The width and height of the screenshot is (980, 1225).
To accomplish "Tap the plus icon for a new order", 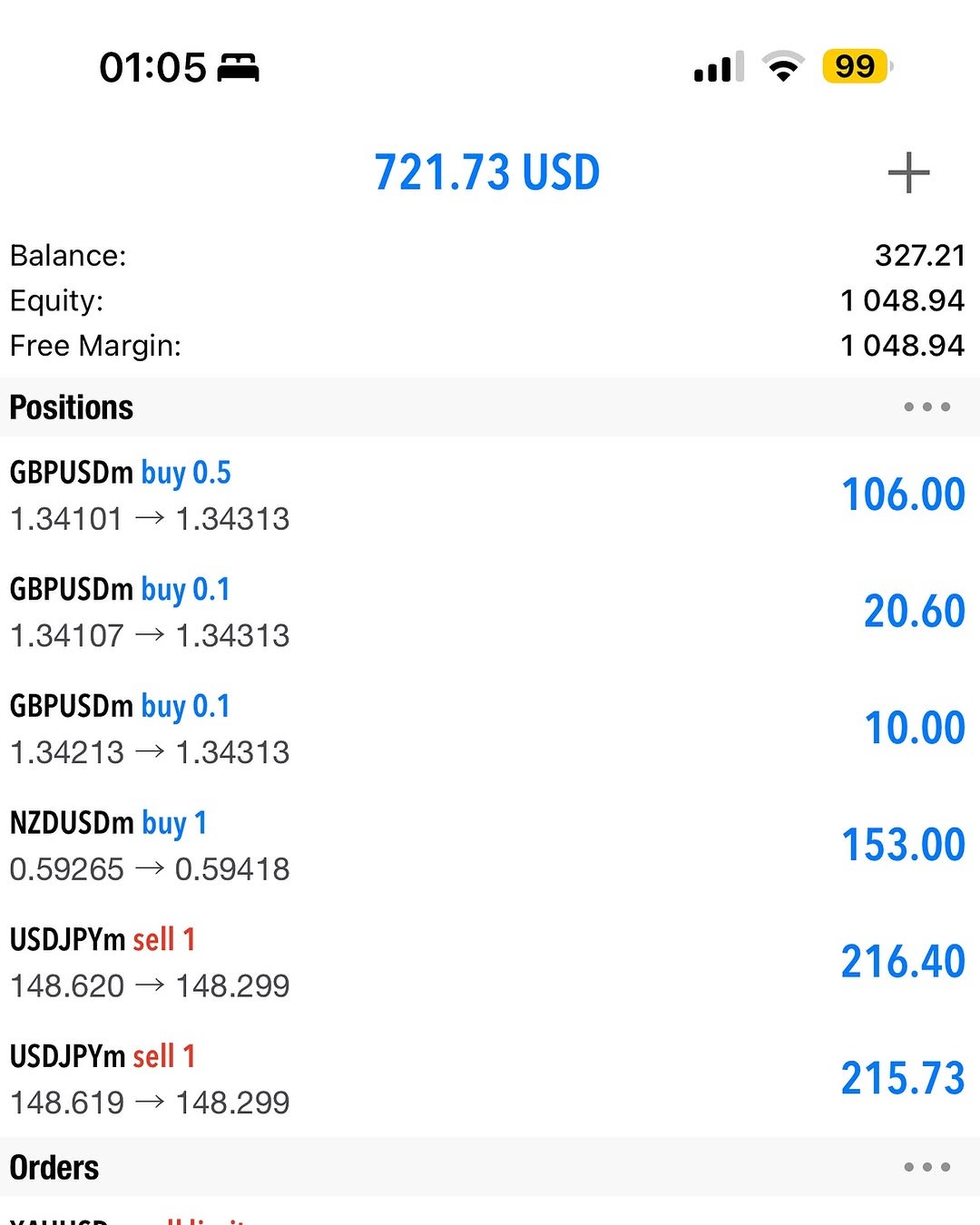I will 908,172.
